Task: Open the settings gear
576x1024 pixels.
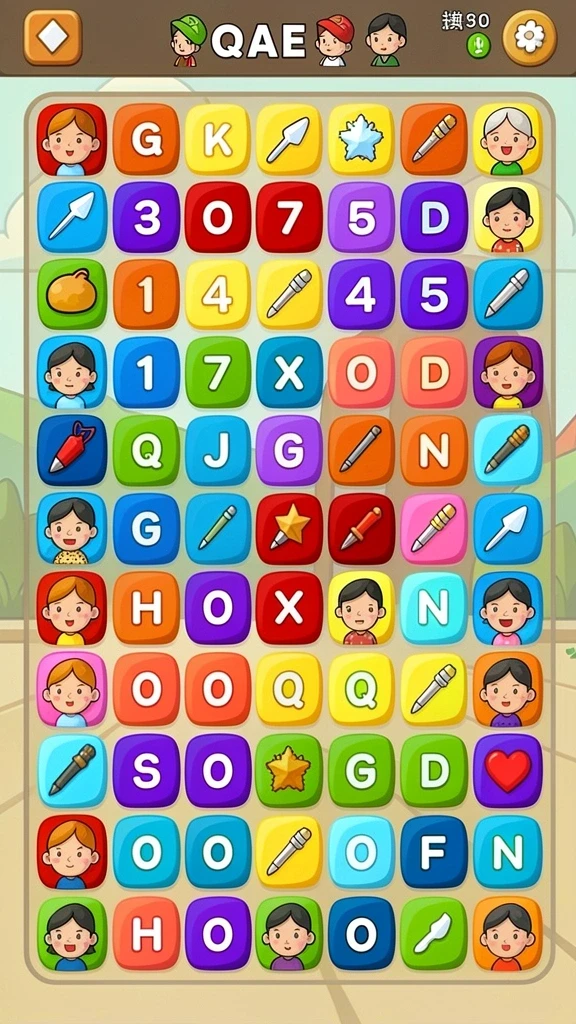Action: tap(529, 37)
